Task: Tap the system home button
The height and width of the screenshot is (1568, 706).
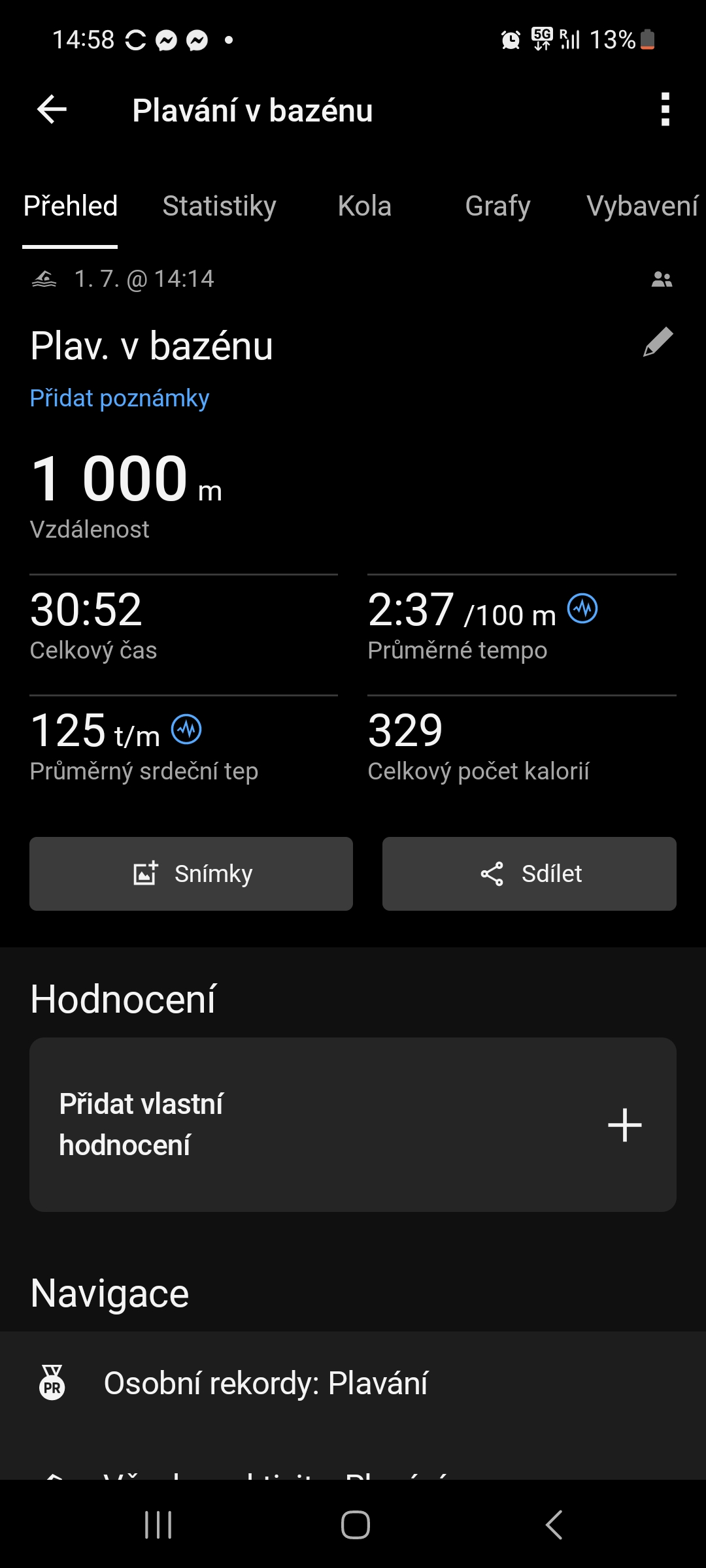Action: [355, 1525]
